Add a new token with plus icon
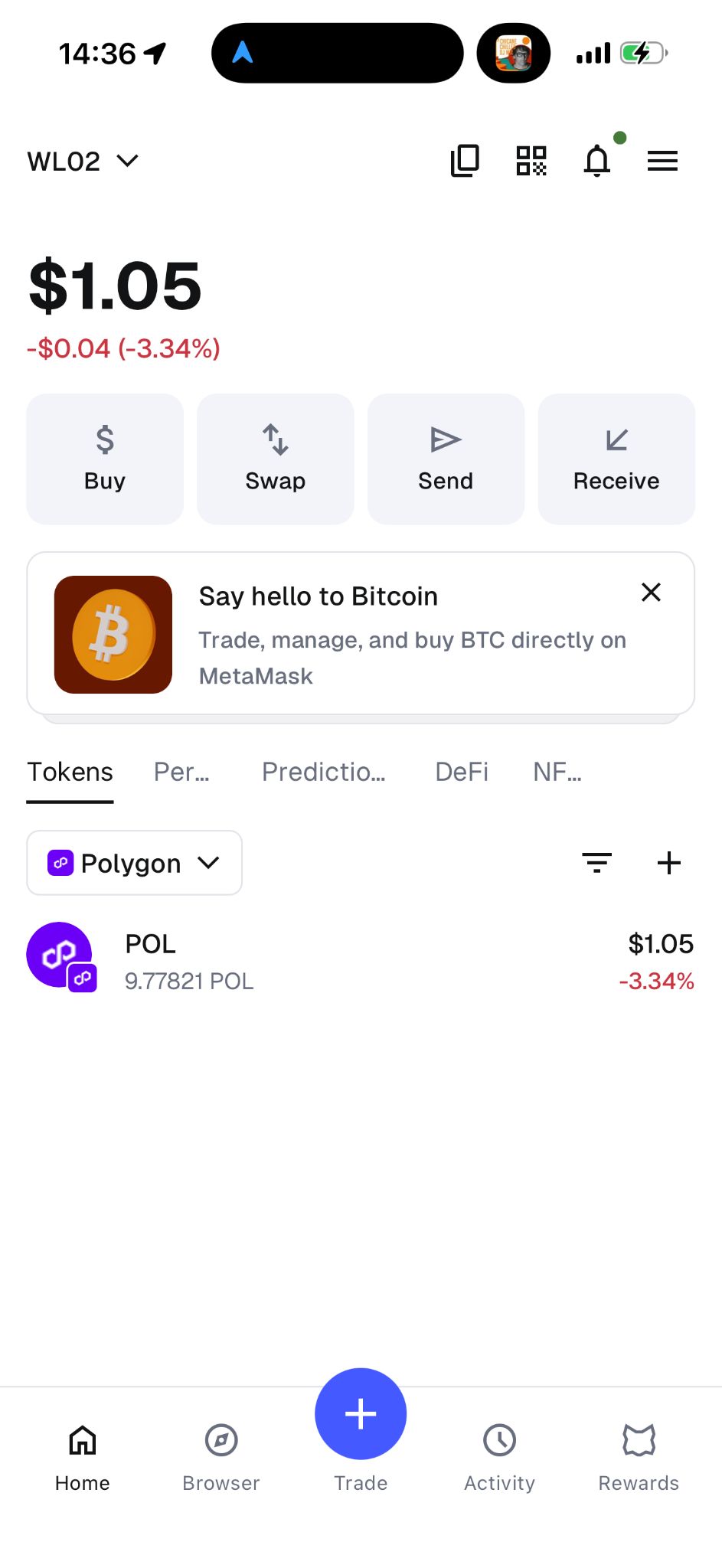 (669, 863)
